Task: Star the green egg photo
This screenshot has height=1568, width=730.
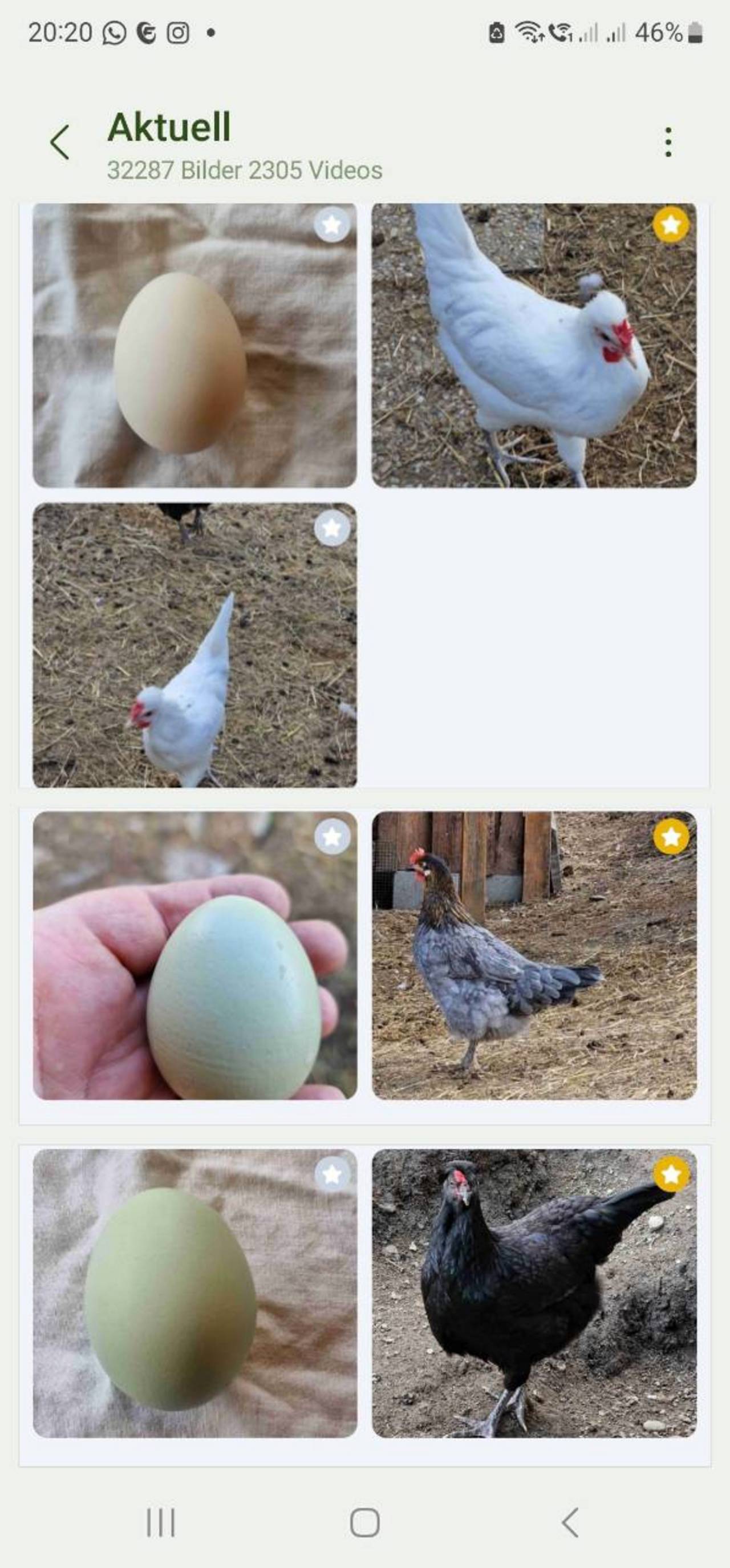Action: coord(332,1174)
